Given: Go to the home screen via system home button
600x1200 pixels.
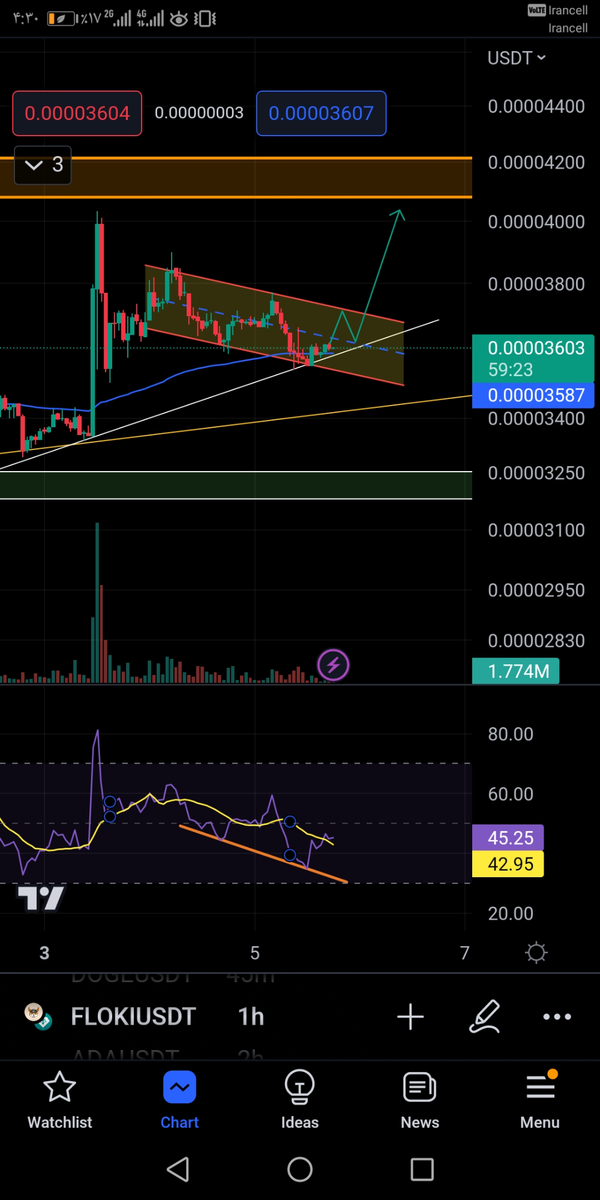Looking at the screenshot, I should [300, 1168].
